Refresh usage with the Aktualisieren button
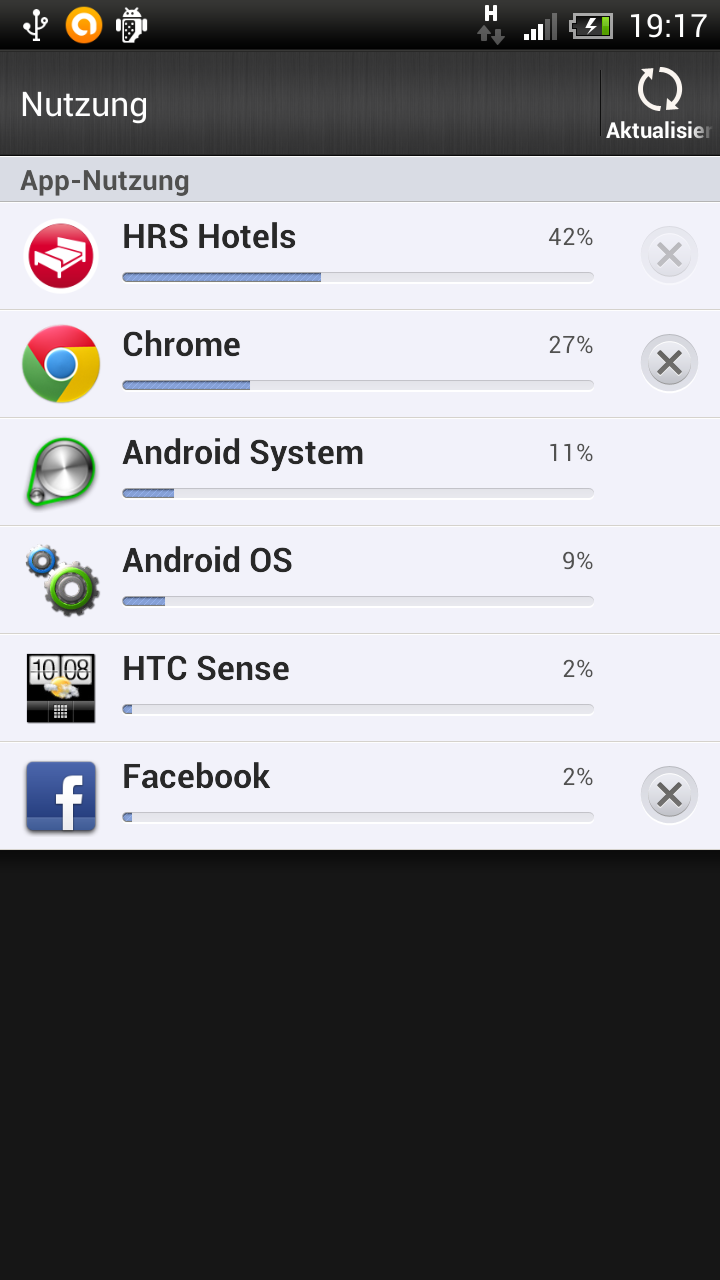Screen dimensions: 720x1280 point(660,104)
